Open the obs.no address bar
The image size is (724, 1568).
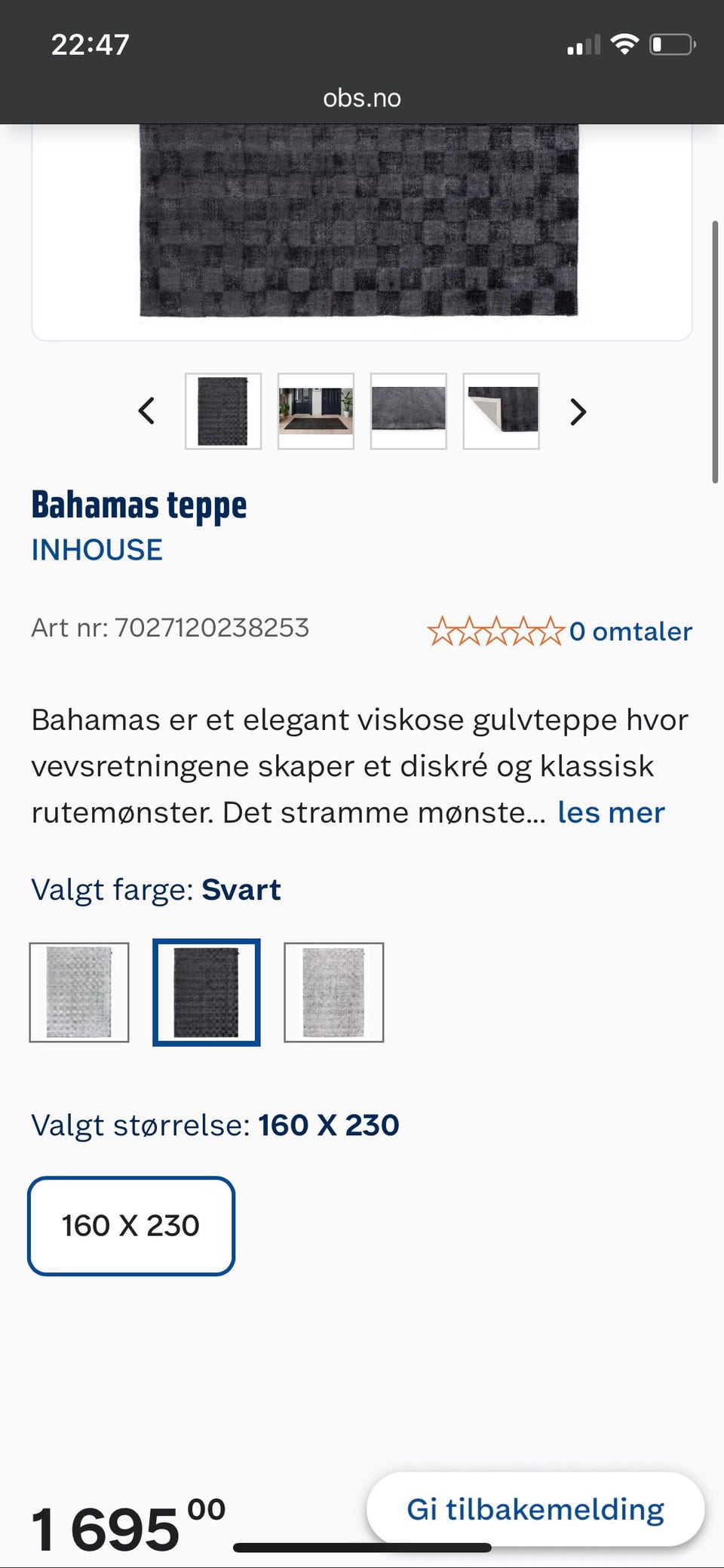pos(362,97)
